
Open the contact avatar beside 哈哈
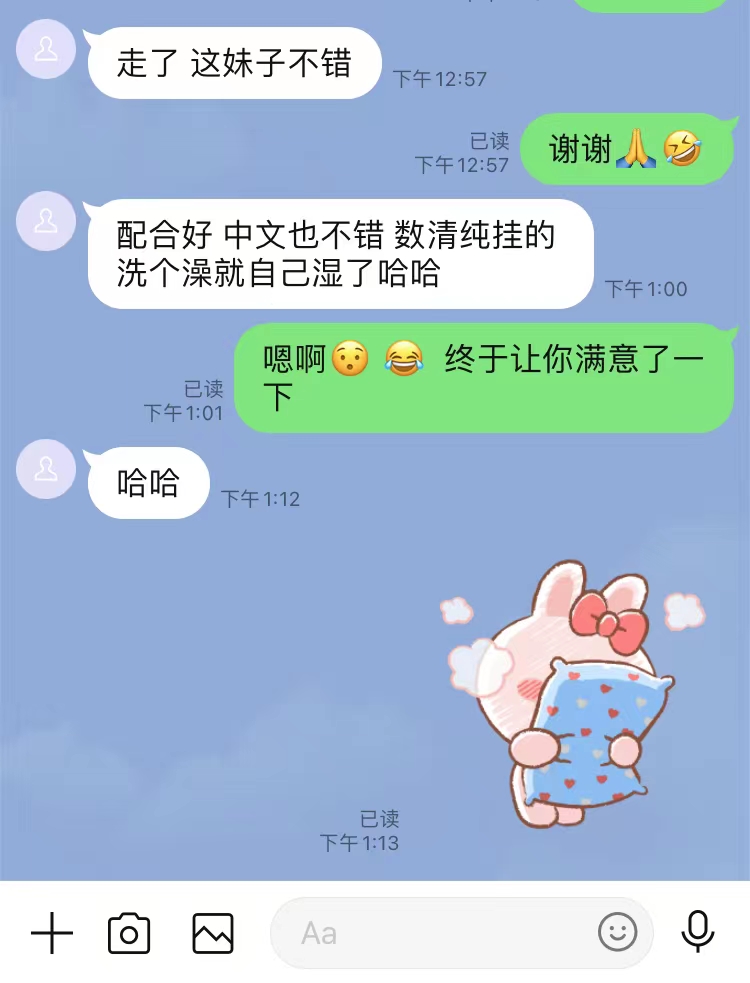tap(46, 469)
